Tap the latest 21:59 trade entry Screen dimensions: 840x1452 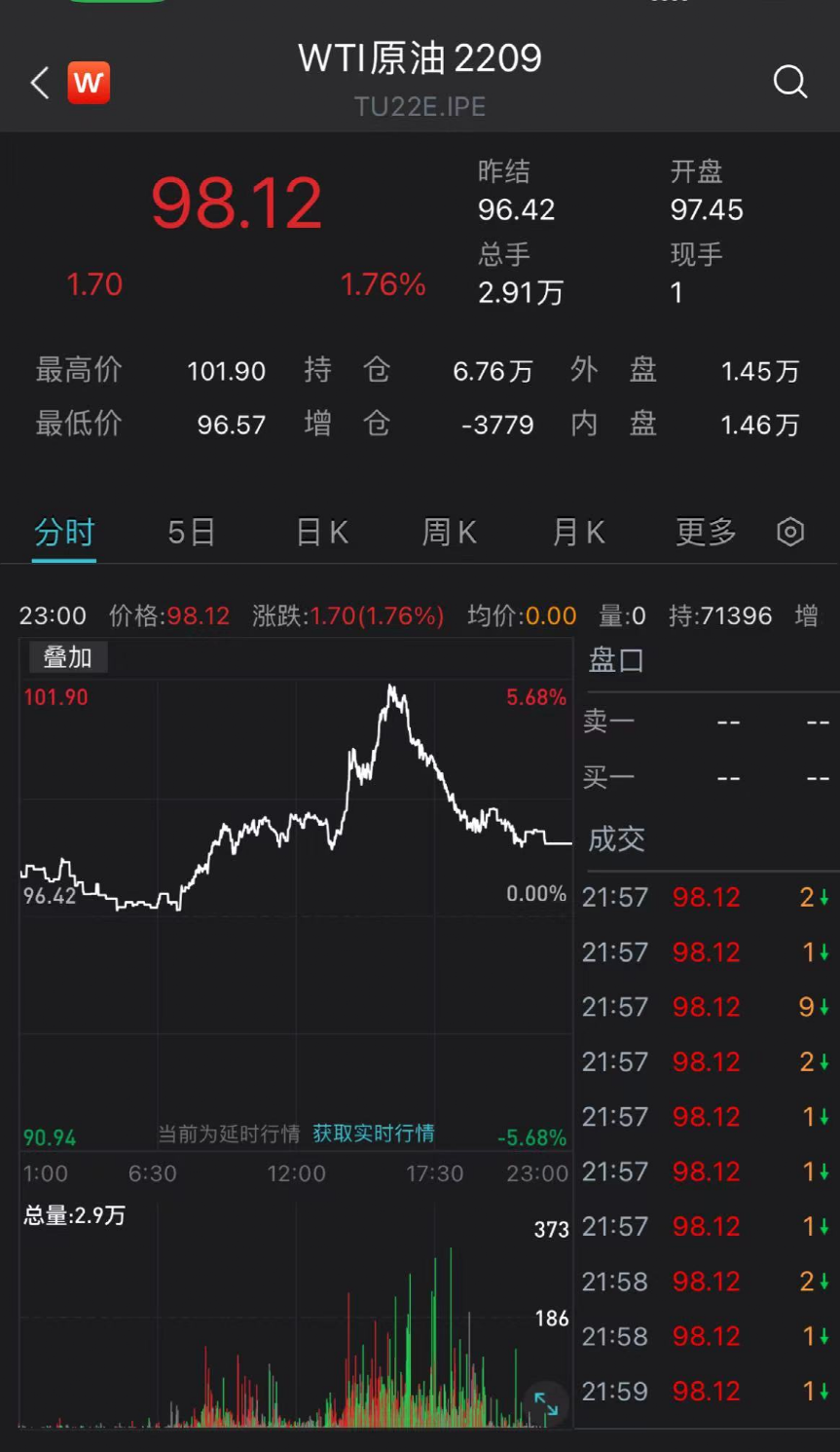point(710,1391)
